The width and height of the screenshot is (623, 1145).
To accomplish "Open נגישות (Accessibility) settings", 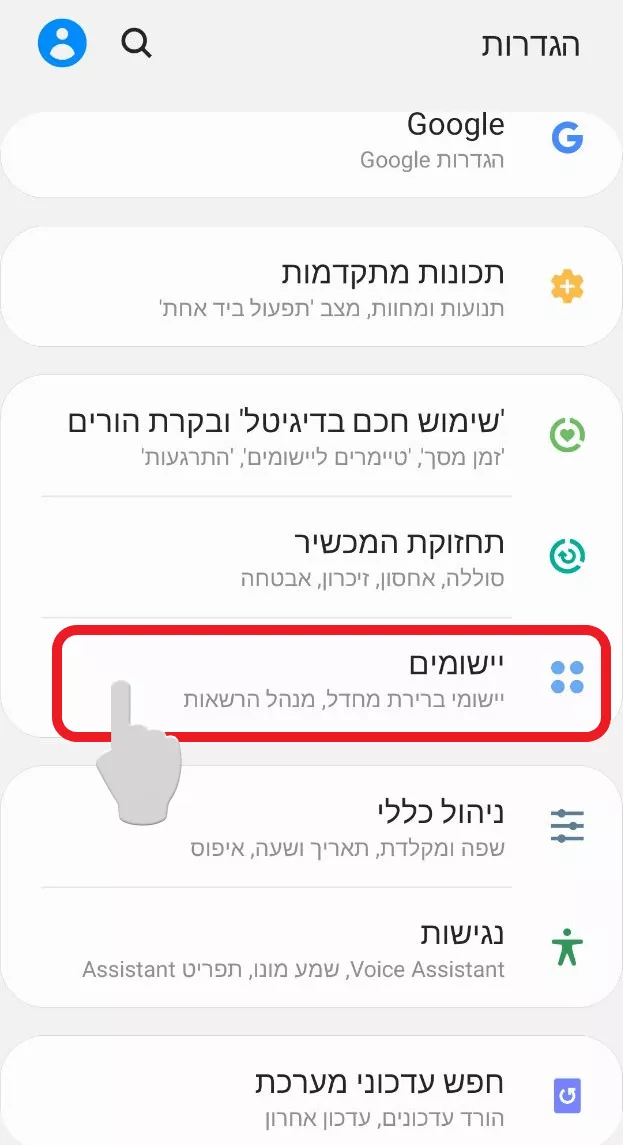I will pyautogui.click(x=311, y=948).
